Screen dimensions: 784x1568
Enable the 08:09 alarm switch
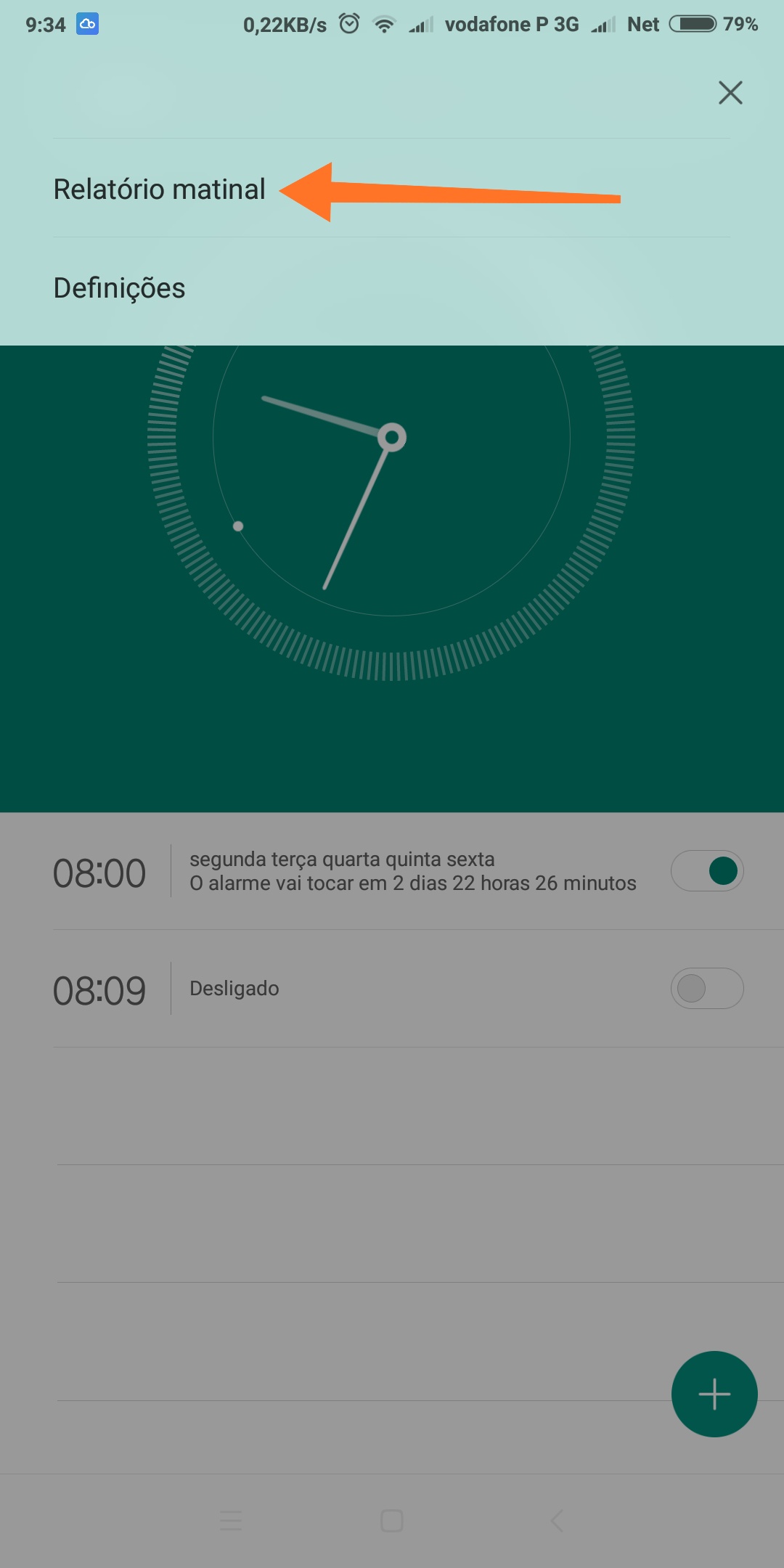(x=707, y=989)
